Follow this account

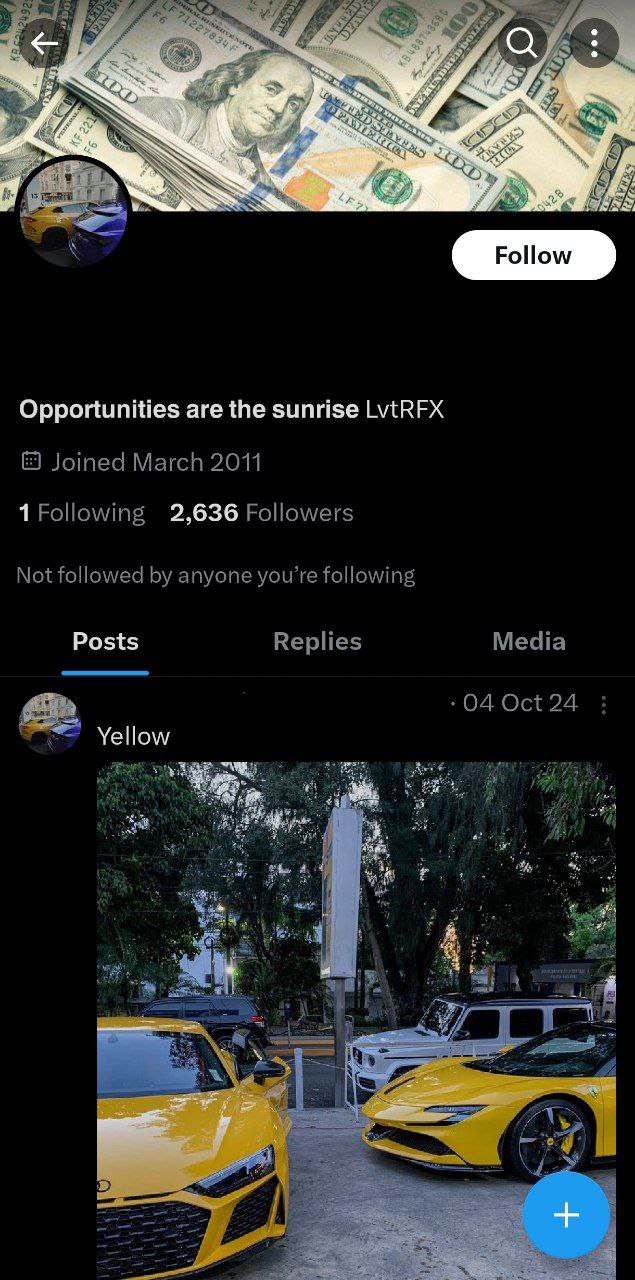pos(533,255)
